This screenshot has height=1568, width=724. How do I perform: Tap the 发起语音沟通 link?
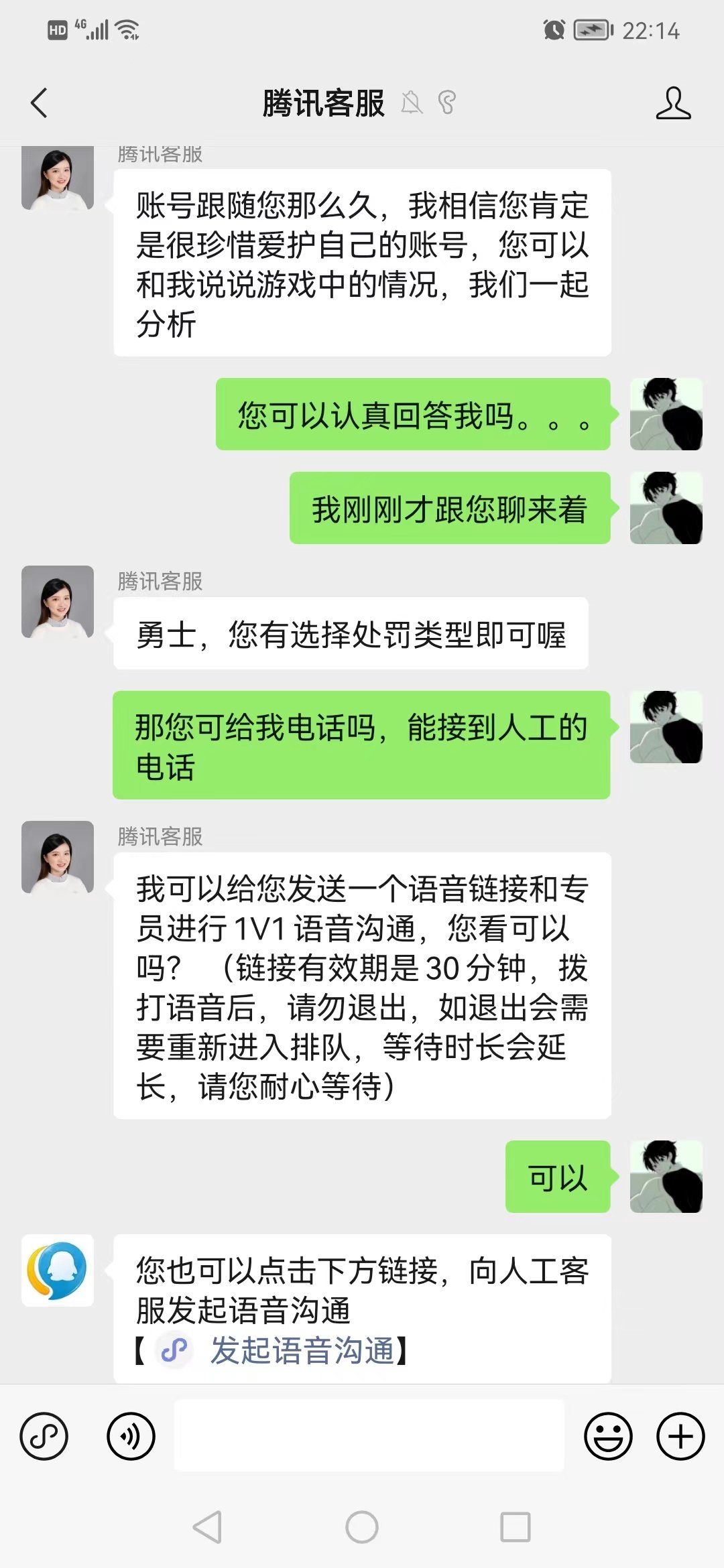point(302,1350)
